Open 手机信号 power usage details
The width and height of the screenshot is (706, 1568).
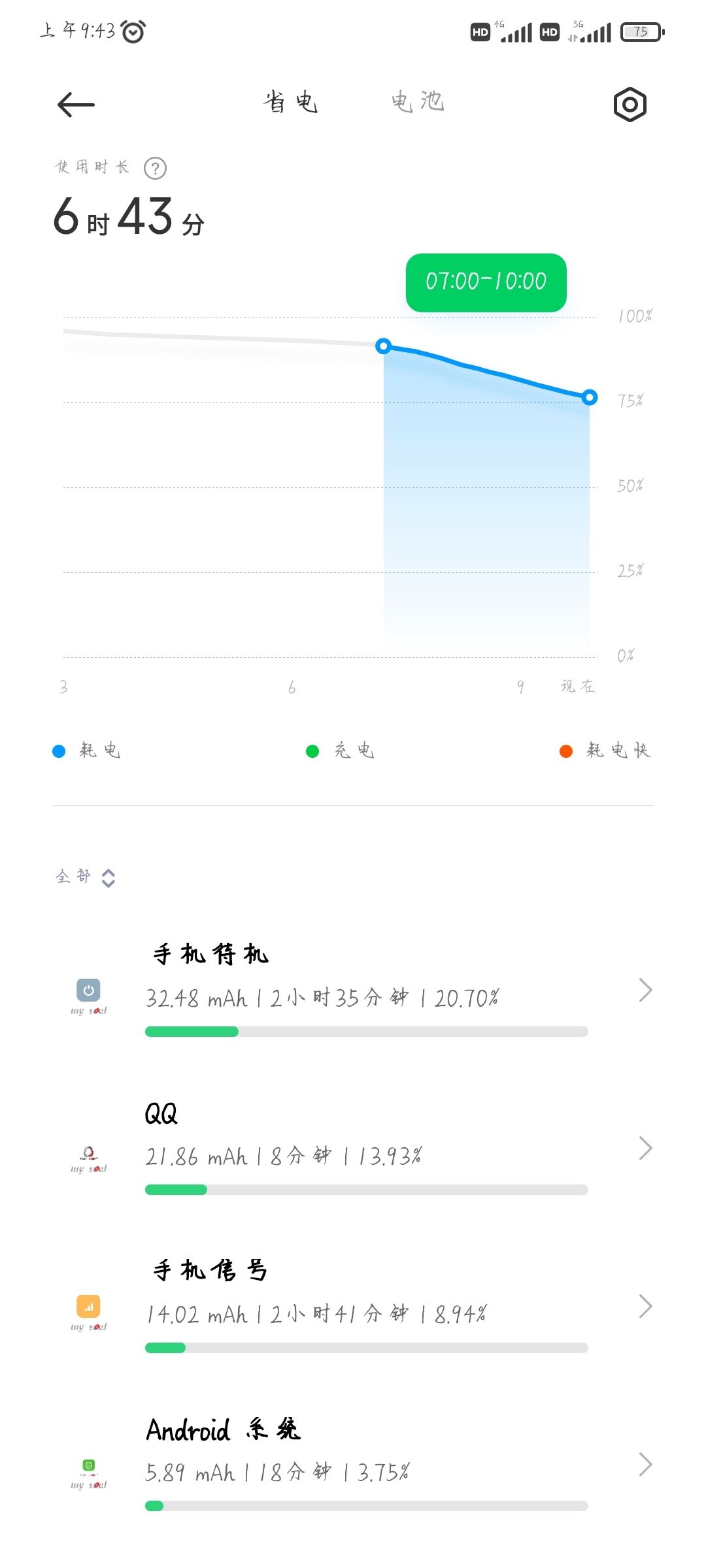[353, 1307]
